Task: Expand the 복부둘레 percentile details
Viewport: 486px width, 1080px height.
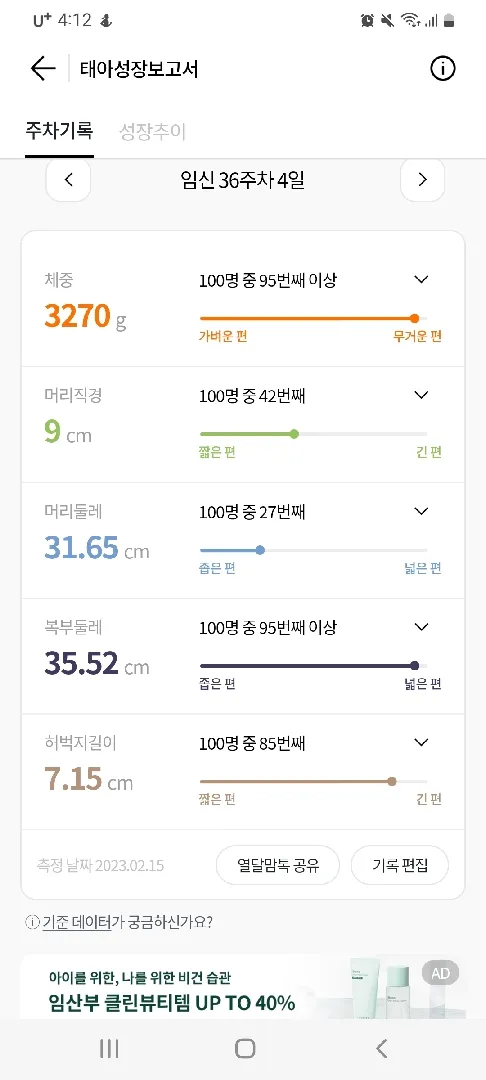Action: 421,627
